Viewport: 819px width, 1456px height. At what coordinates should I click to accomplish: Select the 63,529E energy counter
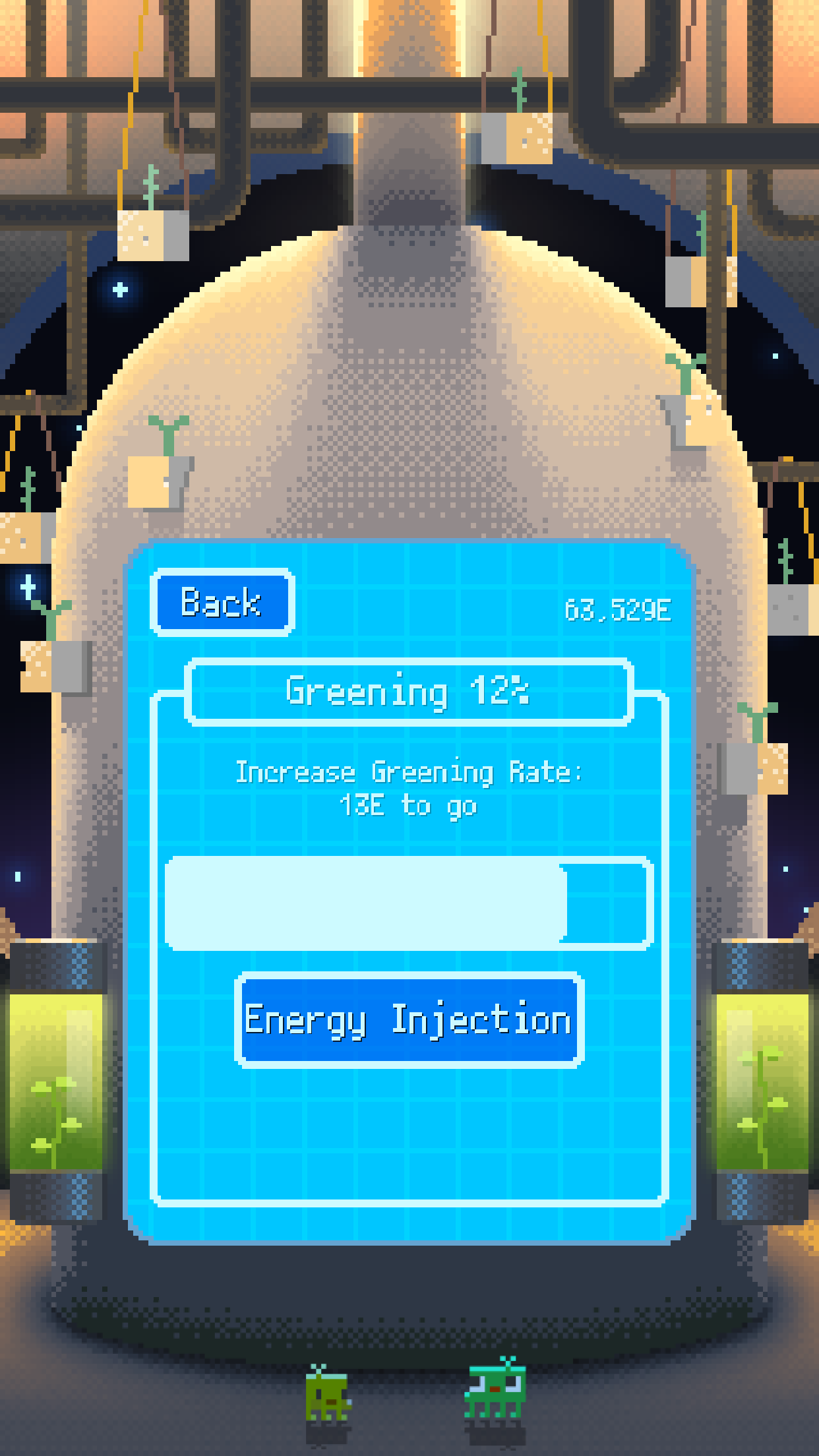pyautogui.click(x=617, y=610)
